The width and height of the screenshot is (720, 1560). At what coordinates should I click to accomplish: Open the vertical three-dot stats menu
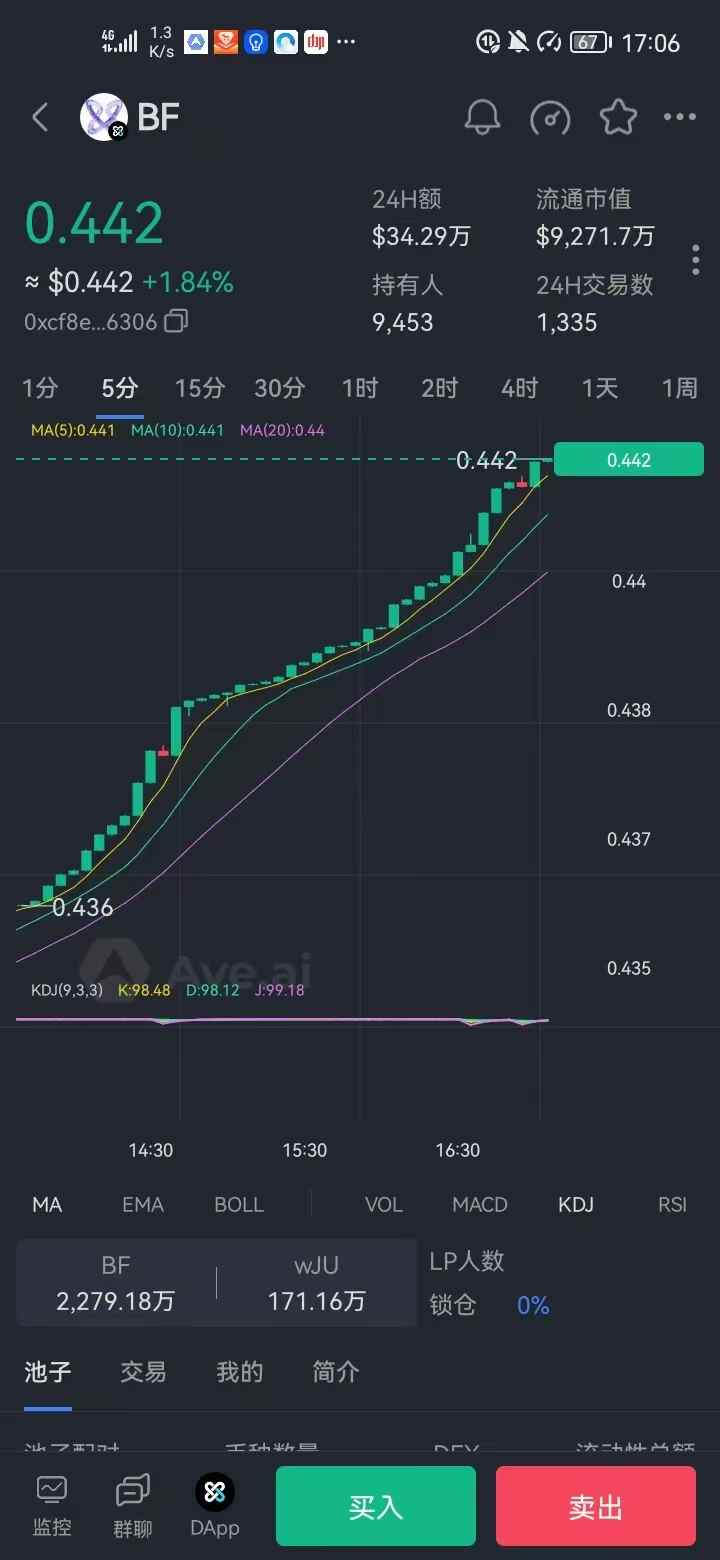click(696, 260)
